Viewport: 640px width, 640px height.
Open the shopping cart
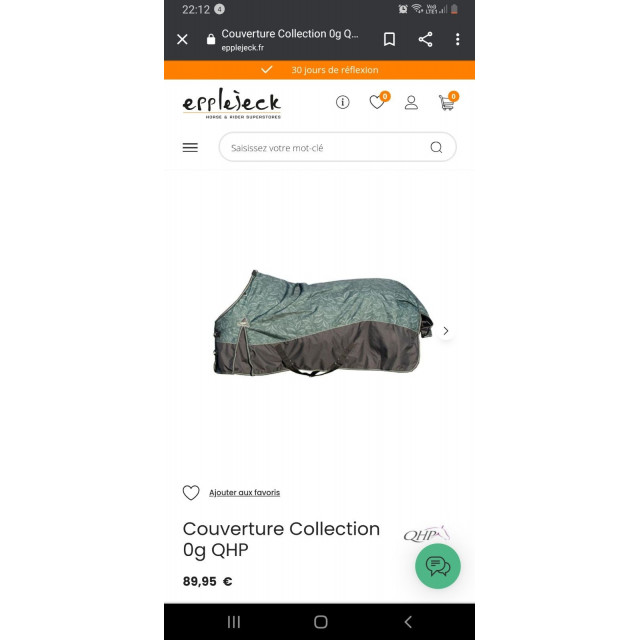tap(446, 102)
